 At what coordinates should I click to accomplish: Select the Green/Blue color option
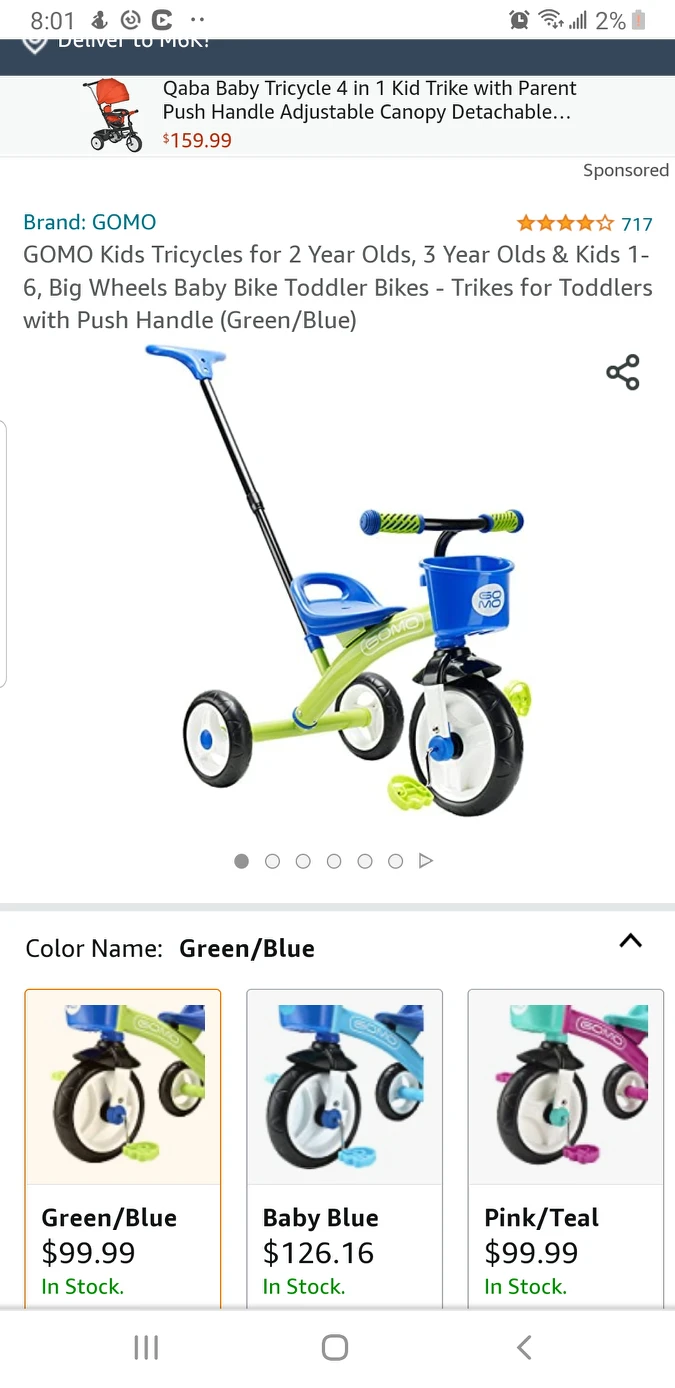click(123, 1145)
